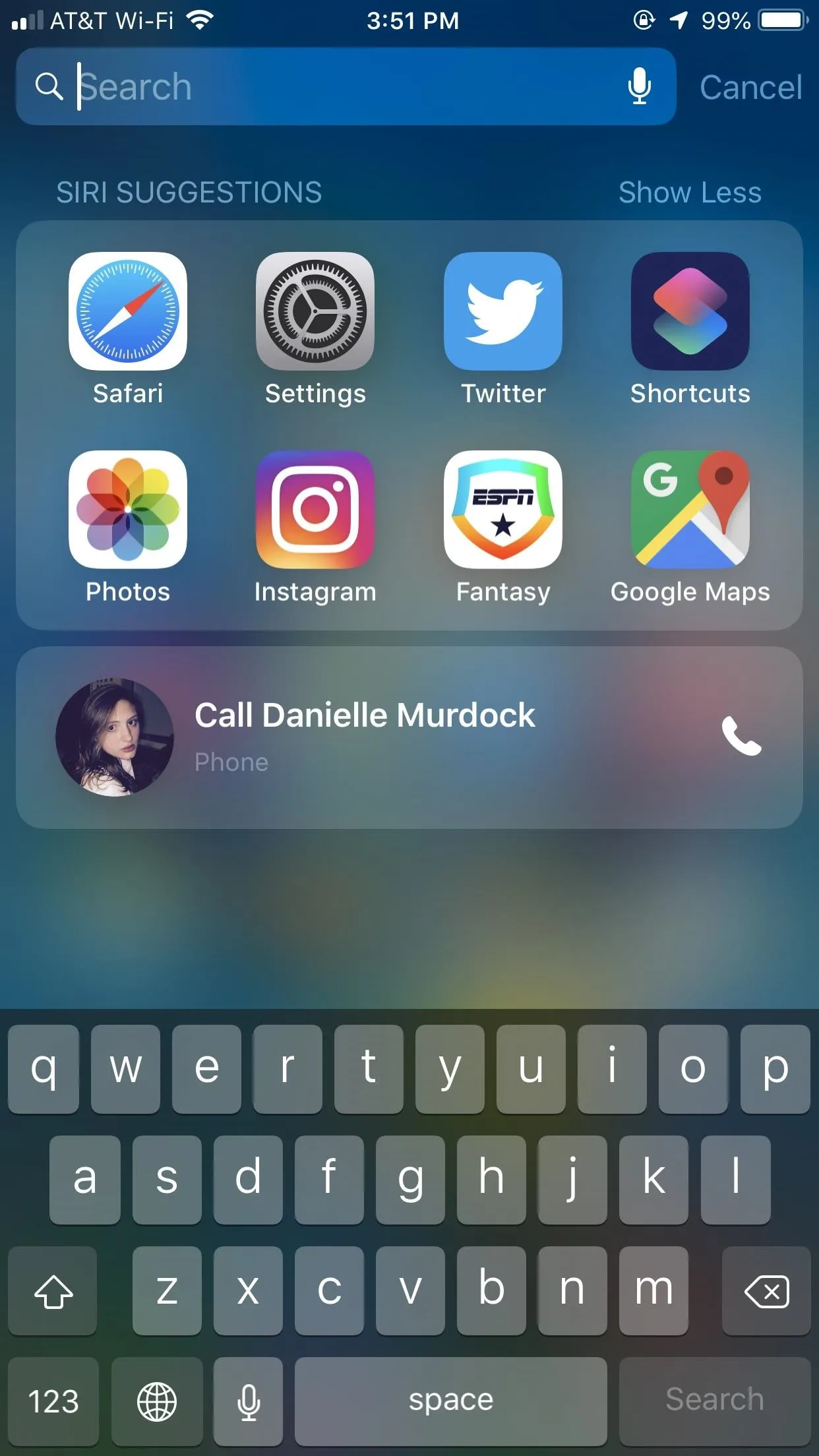The width and height of the screenshot is (819, 1456).
Task: Launch Twitter
Action: click(x=503, y=311)
